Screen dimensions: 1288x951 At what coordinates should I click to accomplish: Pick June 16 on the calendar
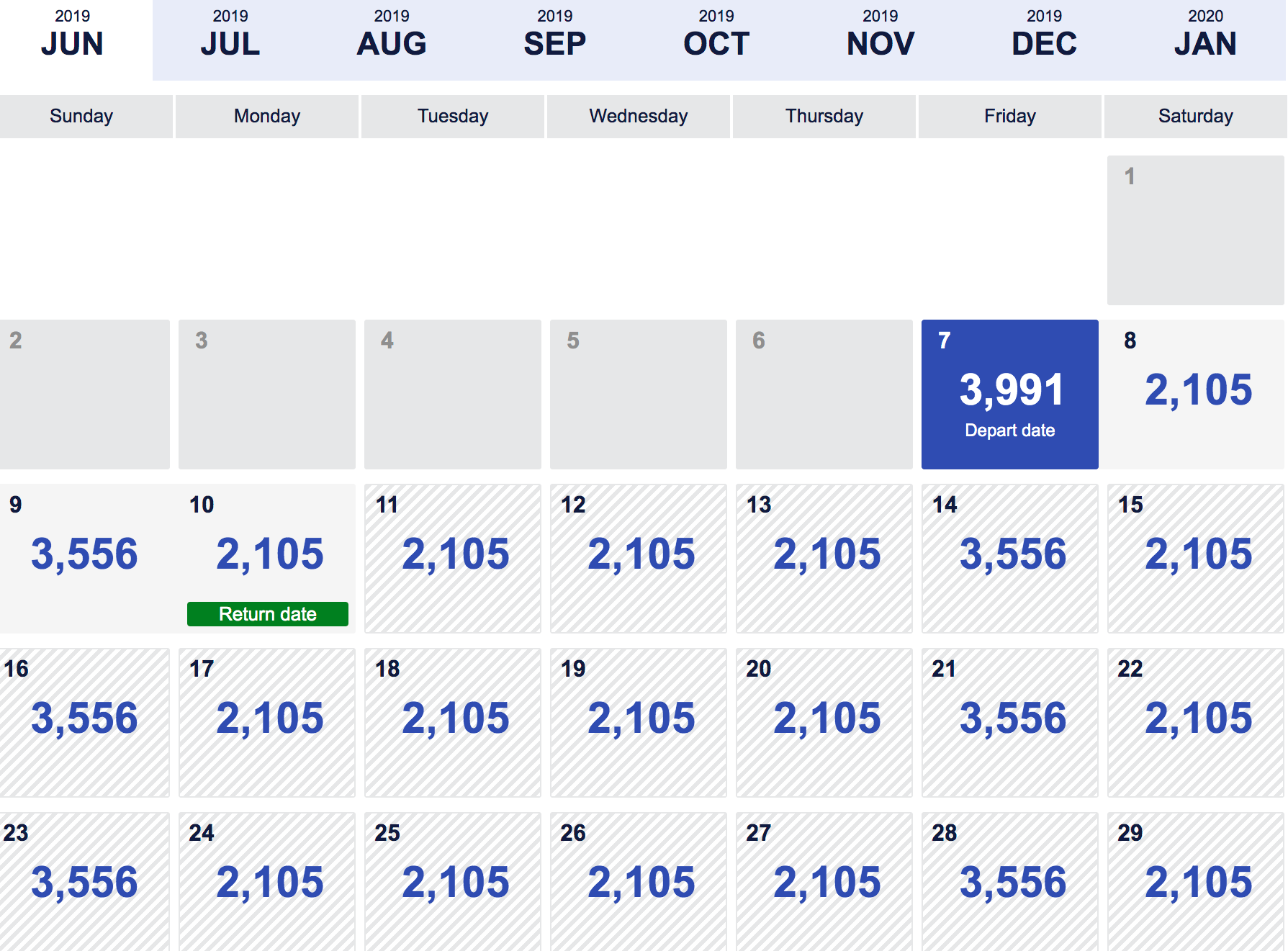pyautogui.click(x=84, y=722)
